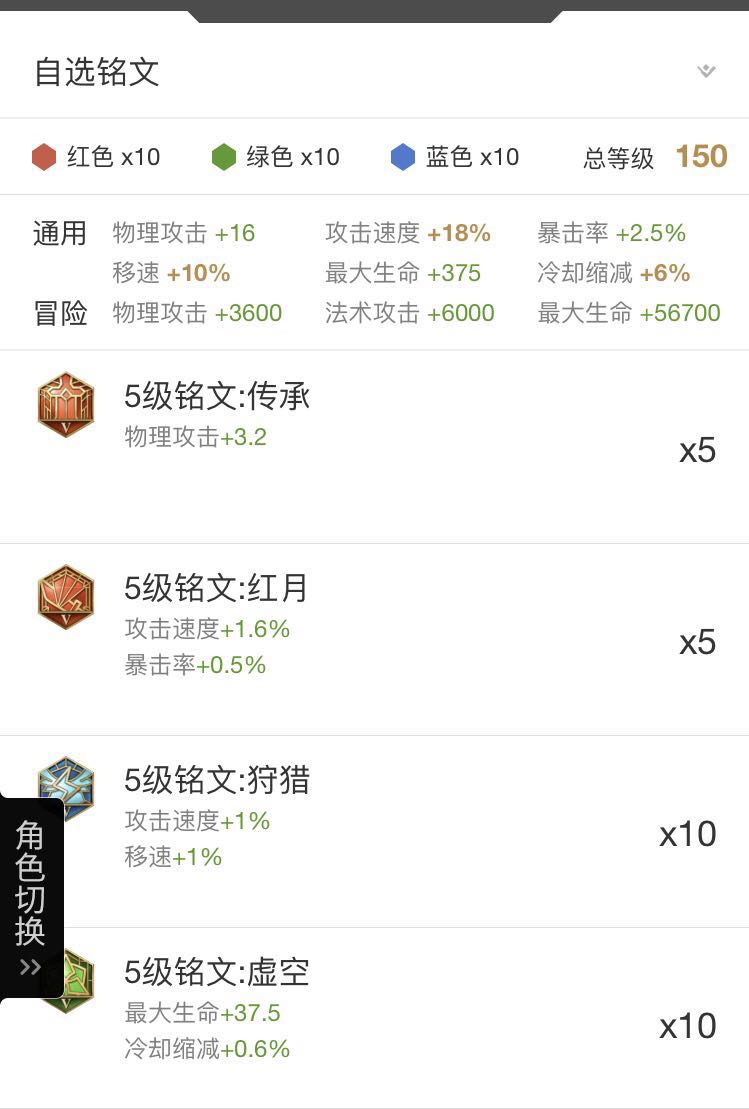Open the 角色切换 side tab
Viewport: 749px width, 1109px height.
pyautogui.click(x=31, y=897)
